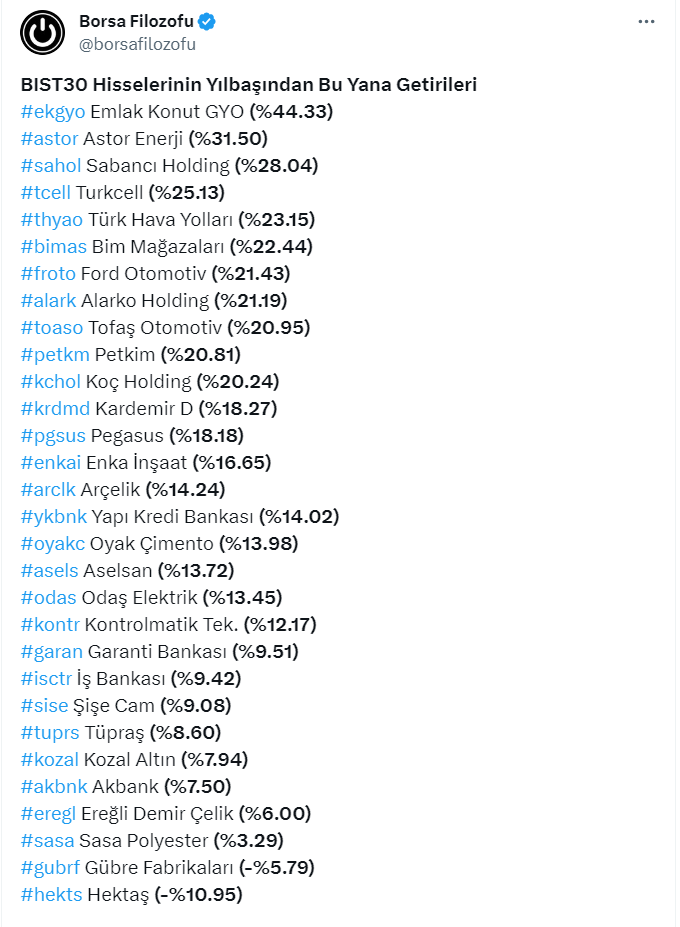
Task: Open the post's overflow menu
Action: [x=647, y=22]
